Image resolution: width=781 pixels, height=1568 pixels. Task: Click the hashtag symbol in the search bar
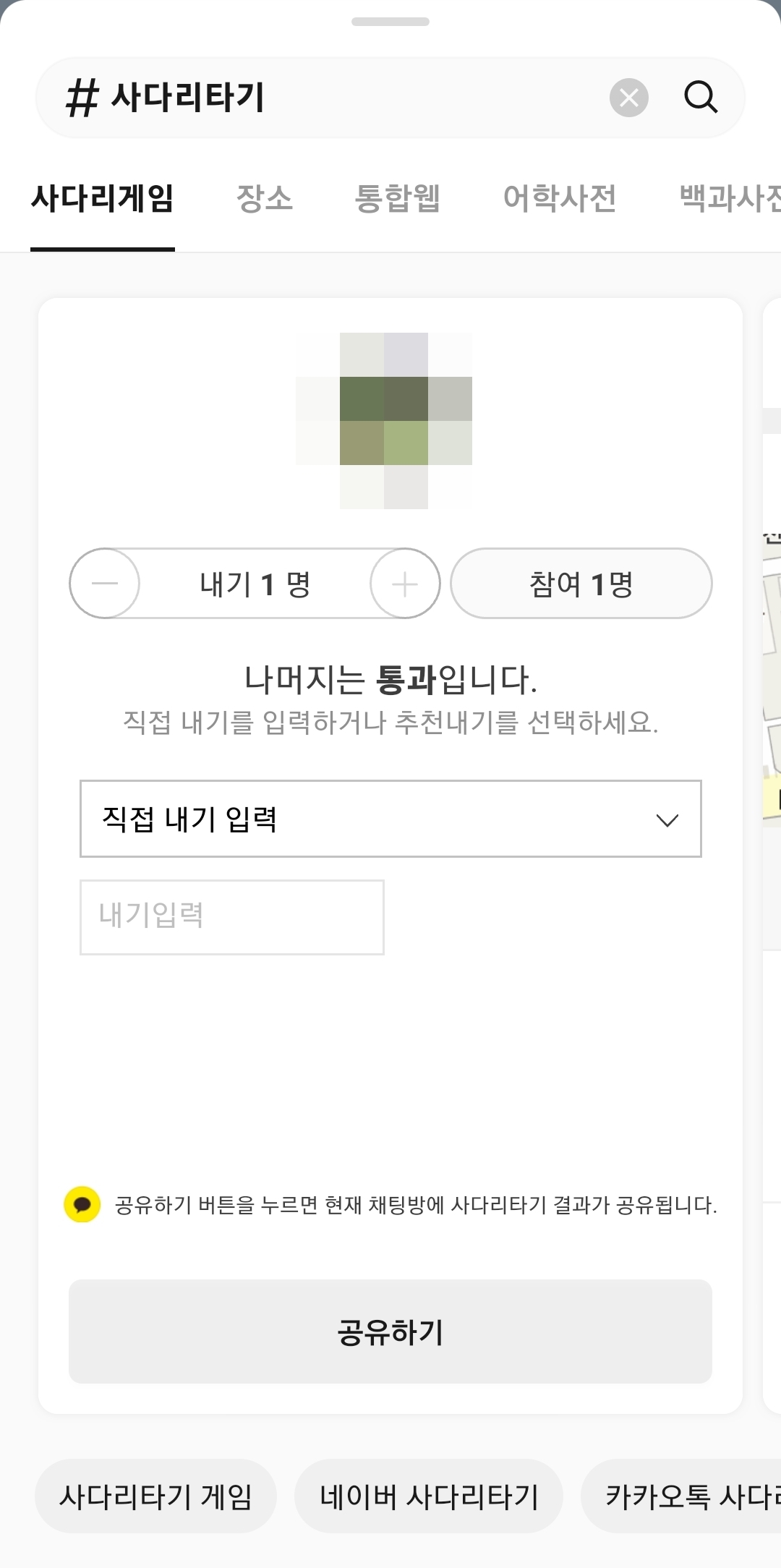click(82, 97)
